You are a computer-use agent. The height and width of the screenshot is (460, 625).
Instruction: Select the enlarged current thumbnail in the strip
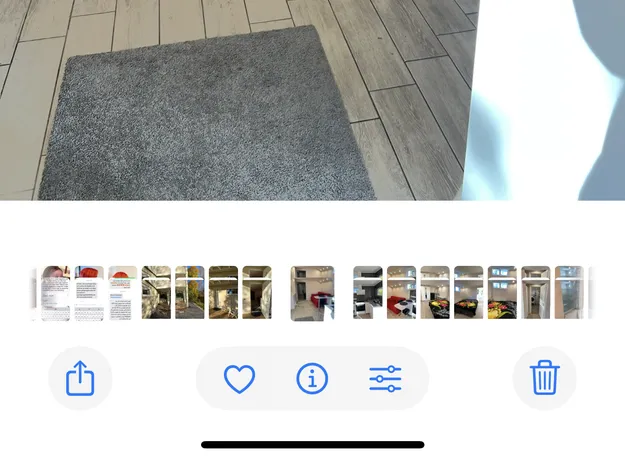pyautogui.click(x=312, y=293)
